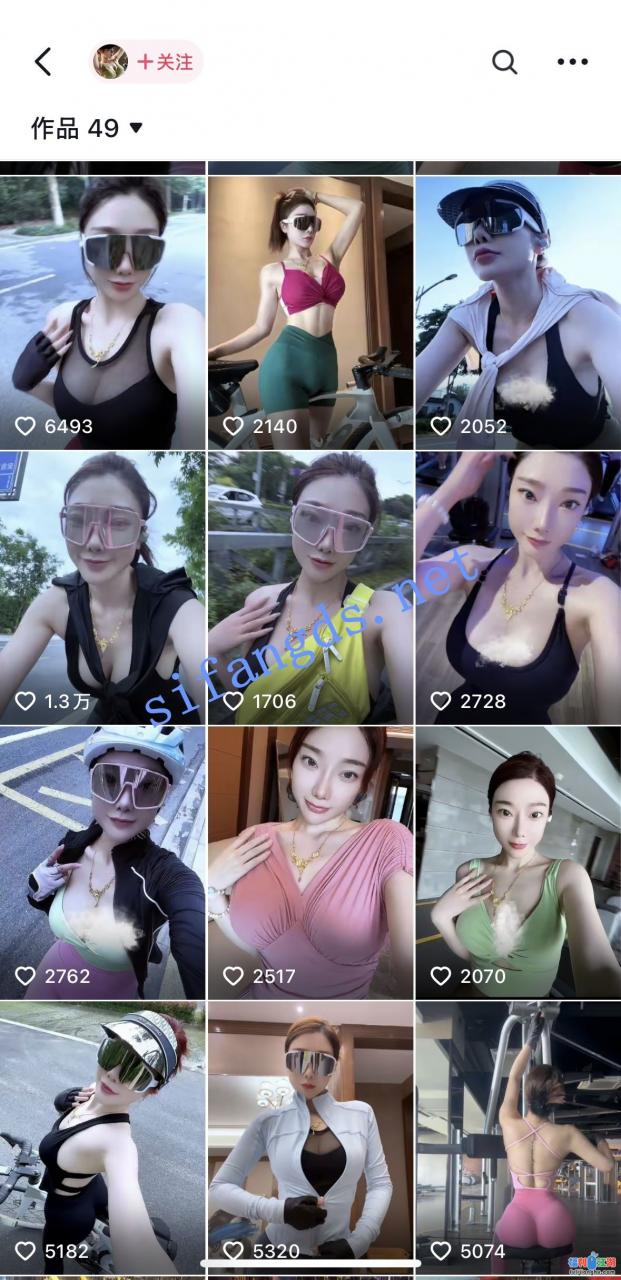Viewport: 621px width, 1280px height.
Task: Open the video with 2517 likes
Action: pyautogui.click(x=310, y=862)
